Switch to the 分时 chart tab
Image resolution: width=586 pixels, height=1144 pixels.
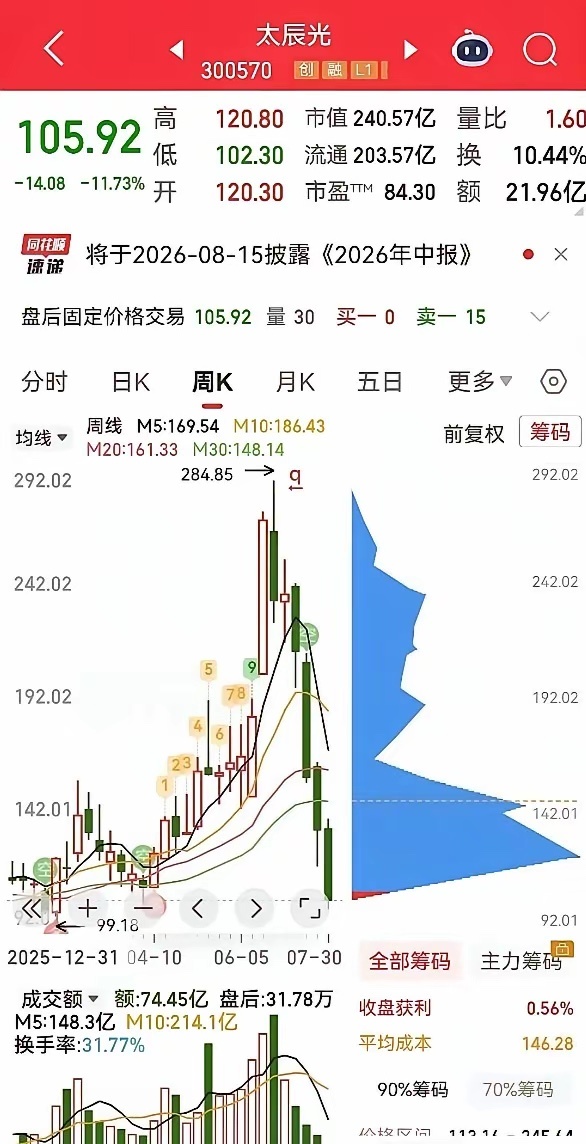(45, 382)
